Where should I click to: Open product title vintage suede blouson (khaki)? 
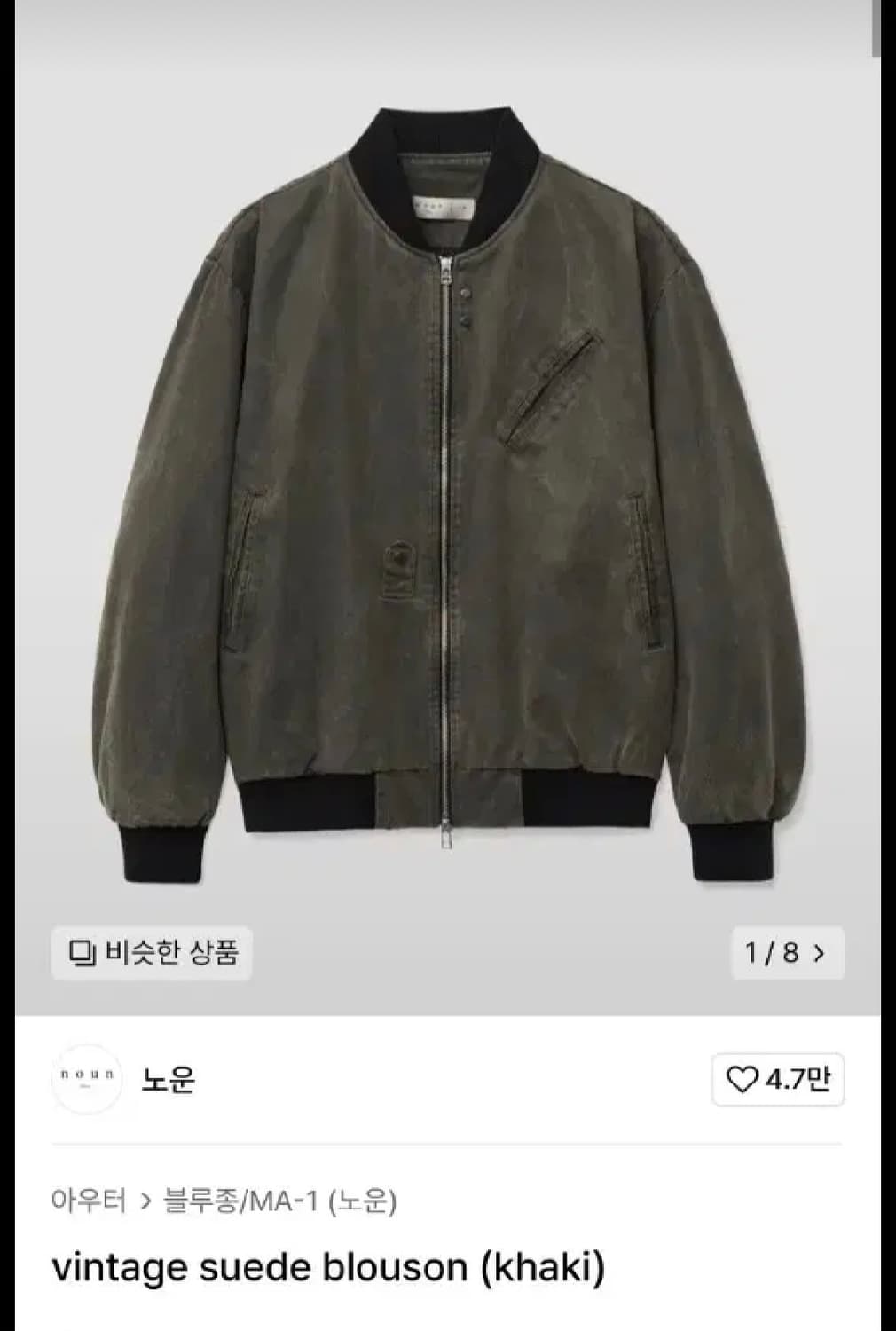tap(328, 1271)
